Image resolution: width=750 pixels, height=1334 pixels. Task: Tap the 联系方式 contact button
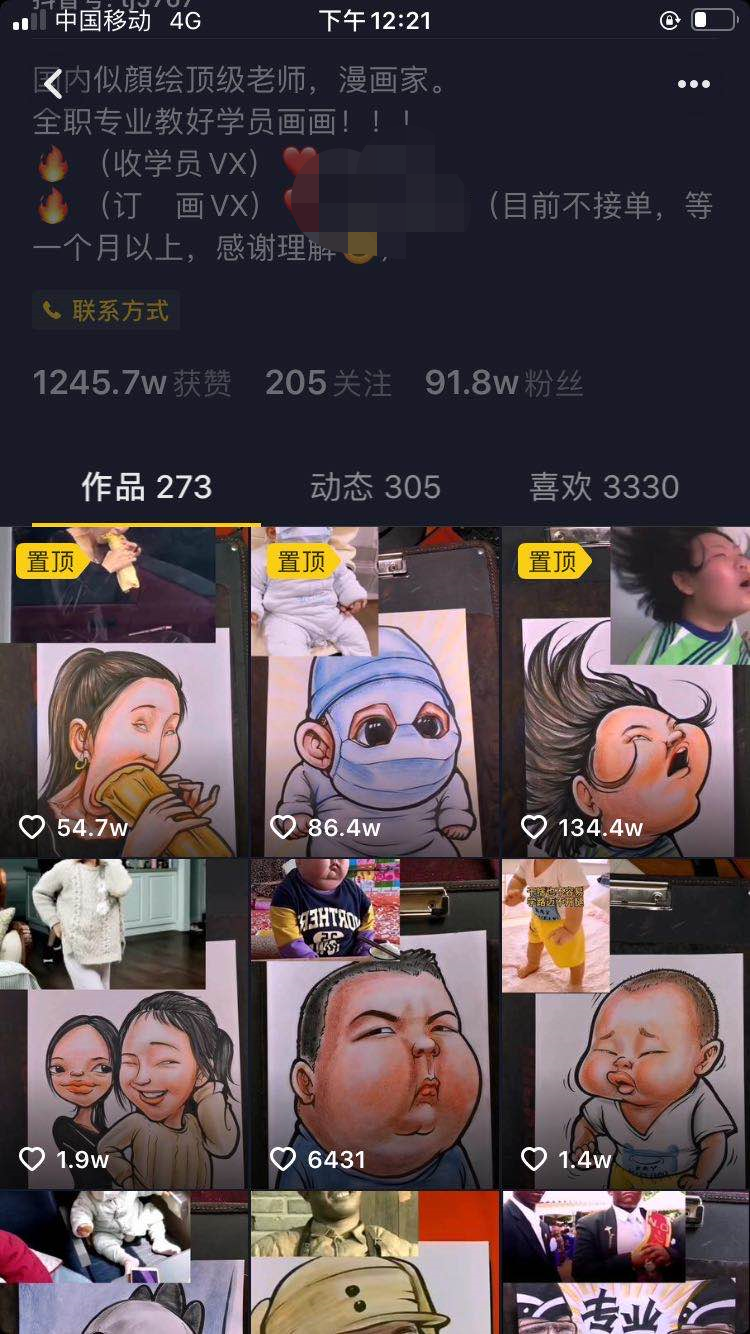click(x=106, y=311)
